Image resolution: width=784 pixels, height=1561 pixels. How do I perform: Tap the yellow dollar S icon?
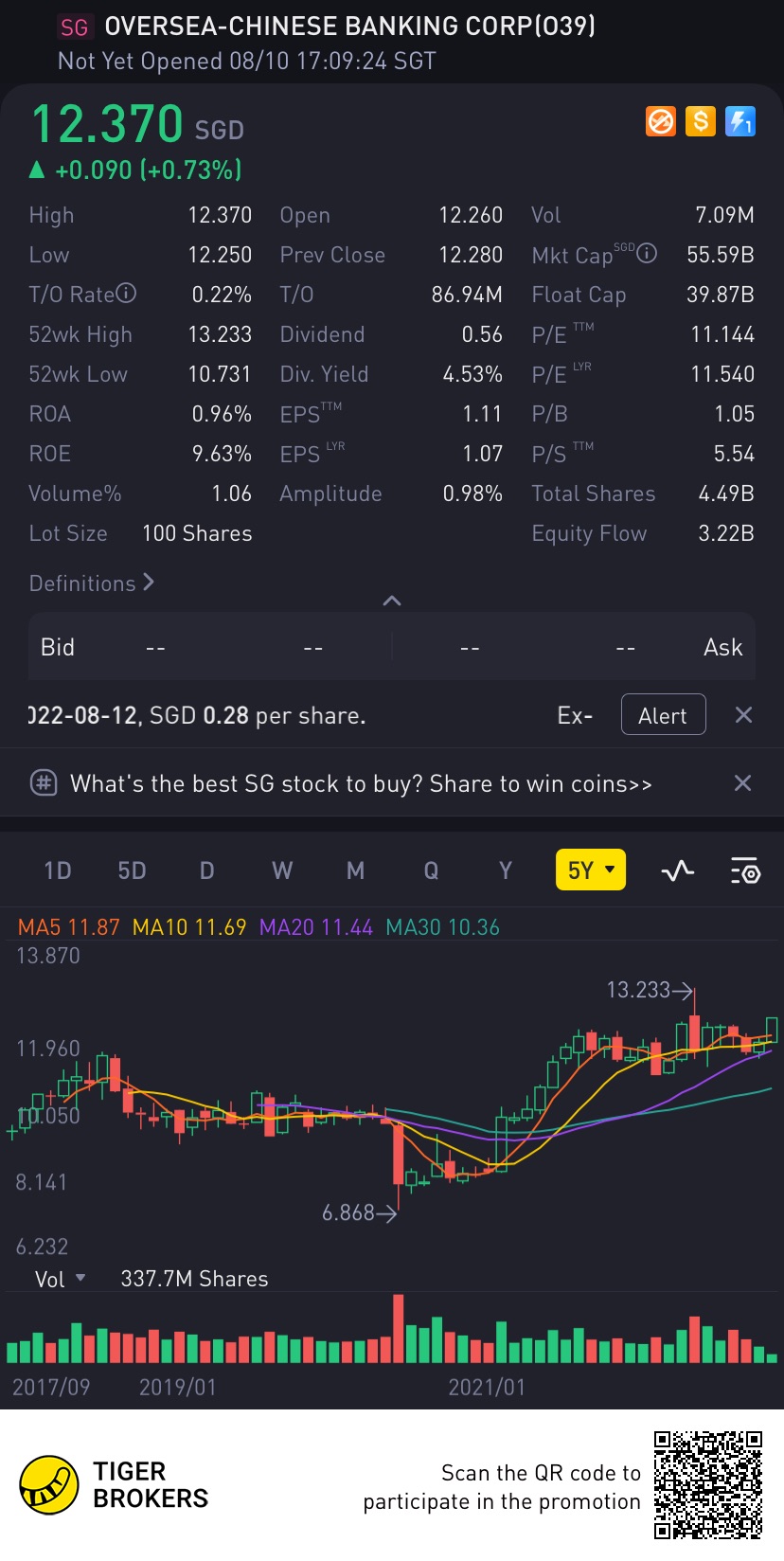point(701,121)
